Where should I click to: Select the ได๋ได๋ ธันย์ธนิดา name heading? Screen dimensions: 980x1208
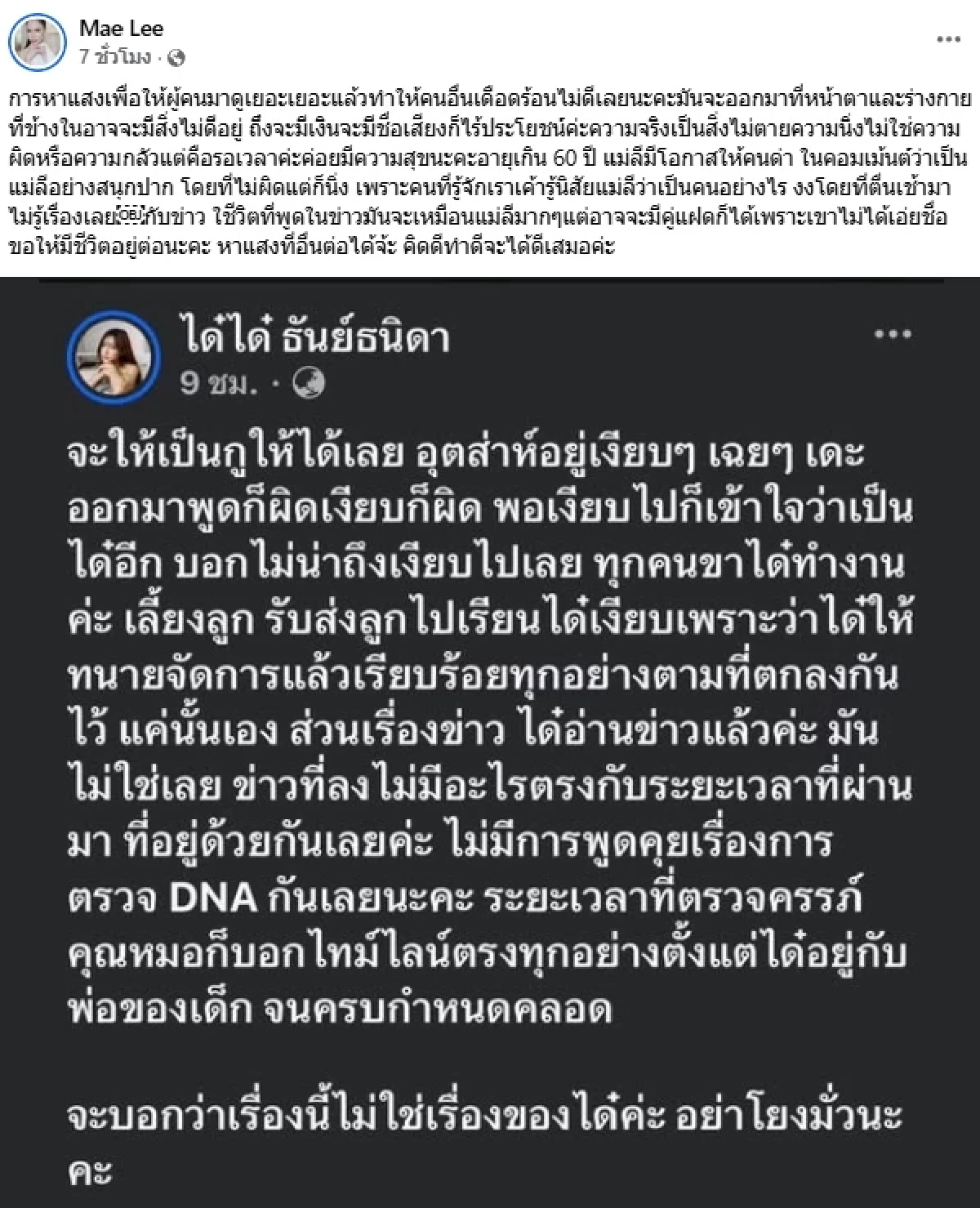point(318,337)
